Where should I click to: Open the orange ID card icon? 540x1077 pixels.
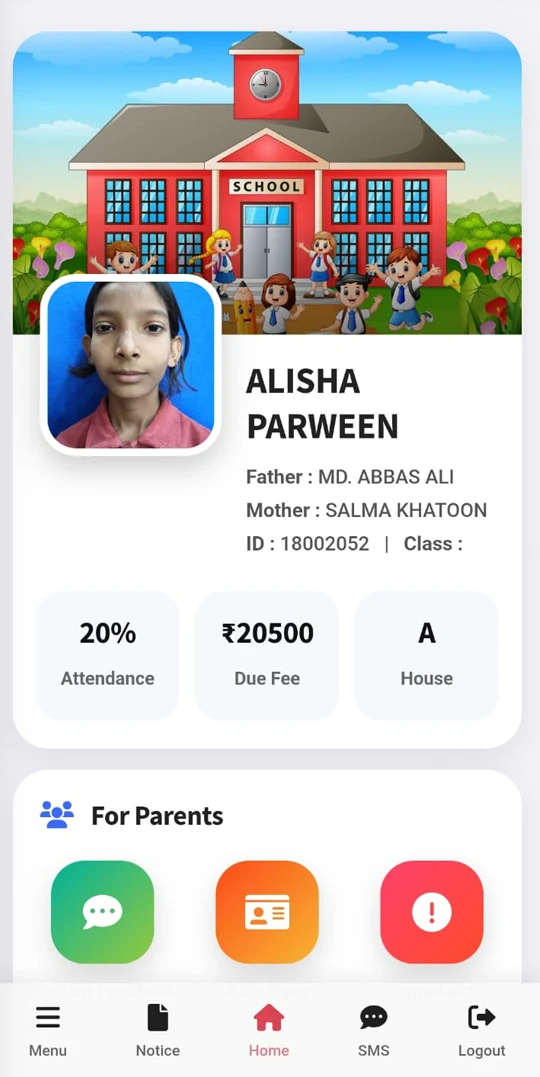[267, 911]
